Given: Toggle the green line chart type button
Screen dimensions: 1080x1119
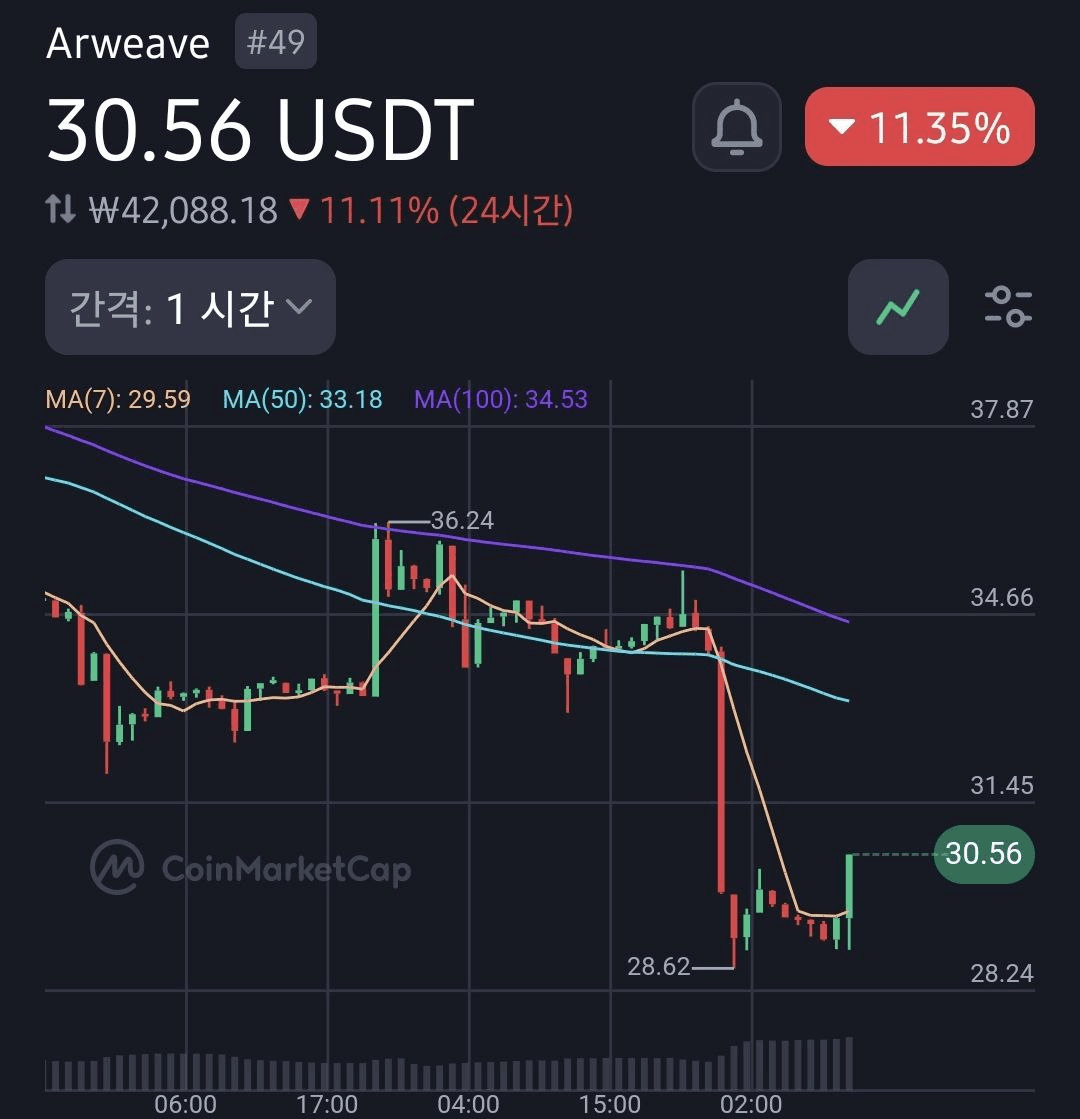Looking at the screenshot, I should (897, 307).
